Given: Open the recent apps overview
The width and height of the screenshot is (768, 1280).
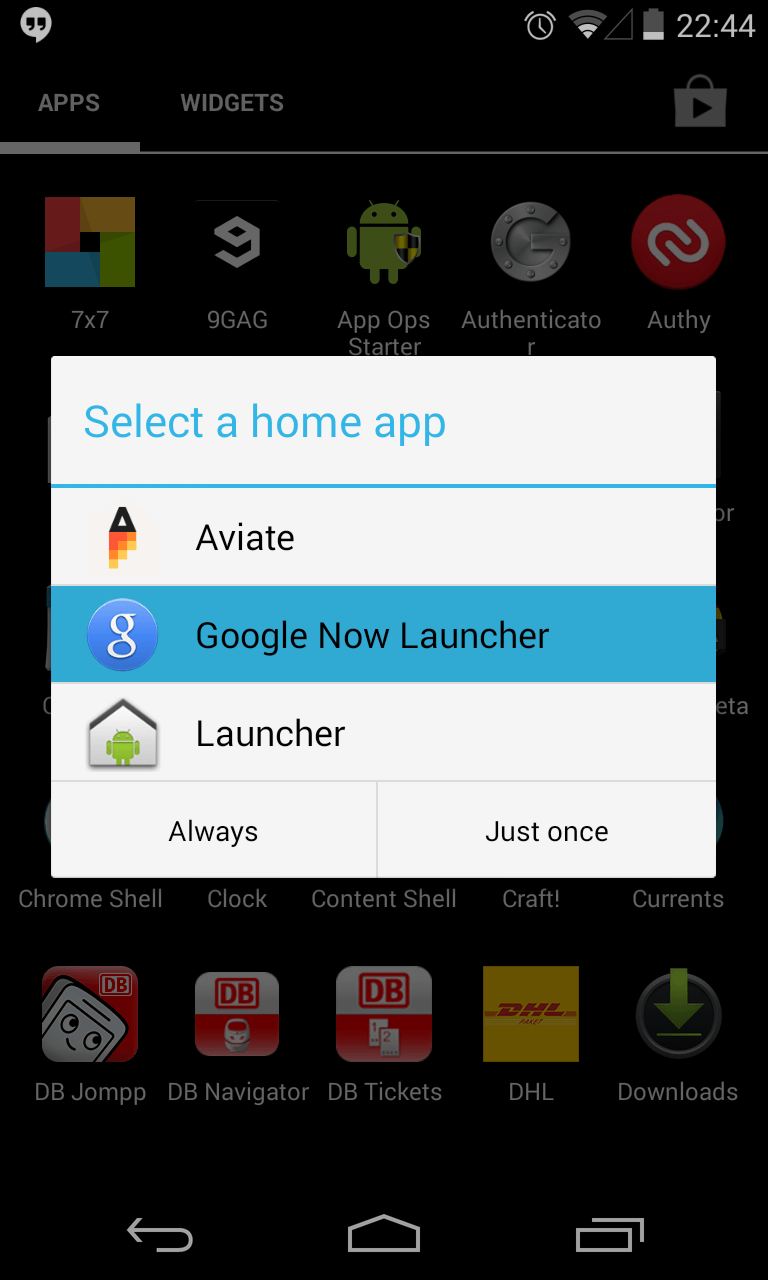Looking at the screenshot, I should pyautogui.click(x=609, y=1236).
